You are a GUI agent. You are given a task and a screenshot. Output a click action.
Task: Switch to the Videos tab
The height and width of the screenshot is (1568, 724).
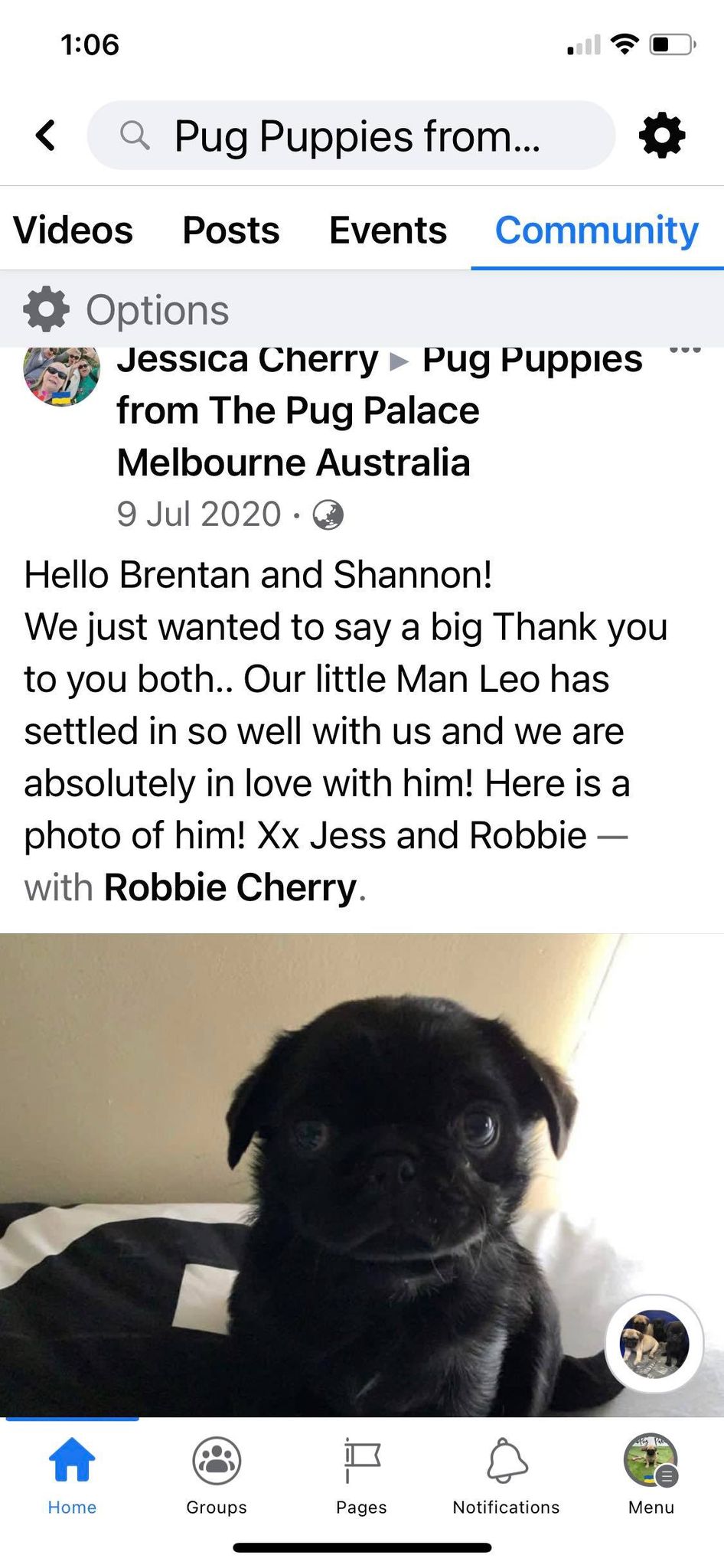(x=73, y=230)
